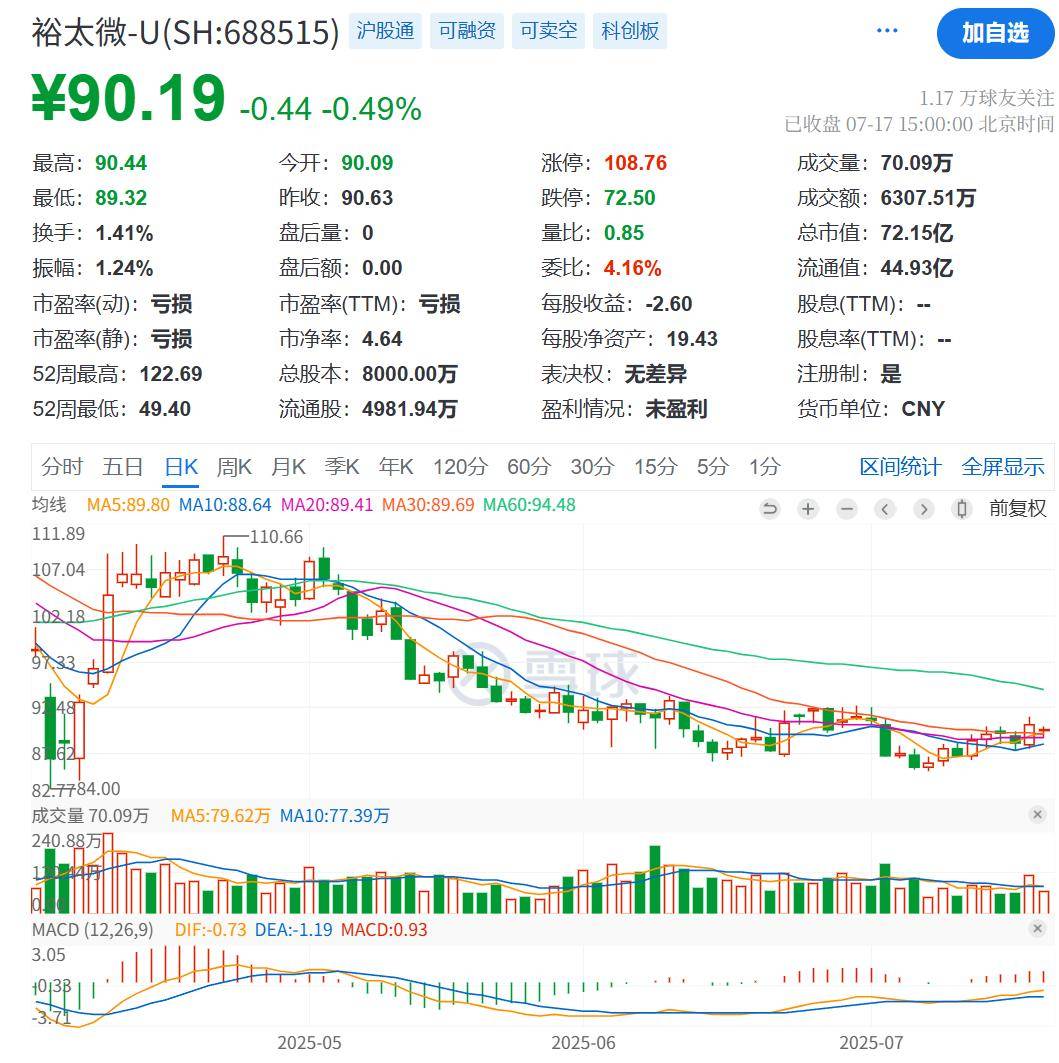
Task: Move chart left with the back chevron
Action: click(x=885, y=509)
